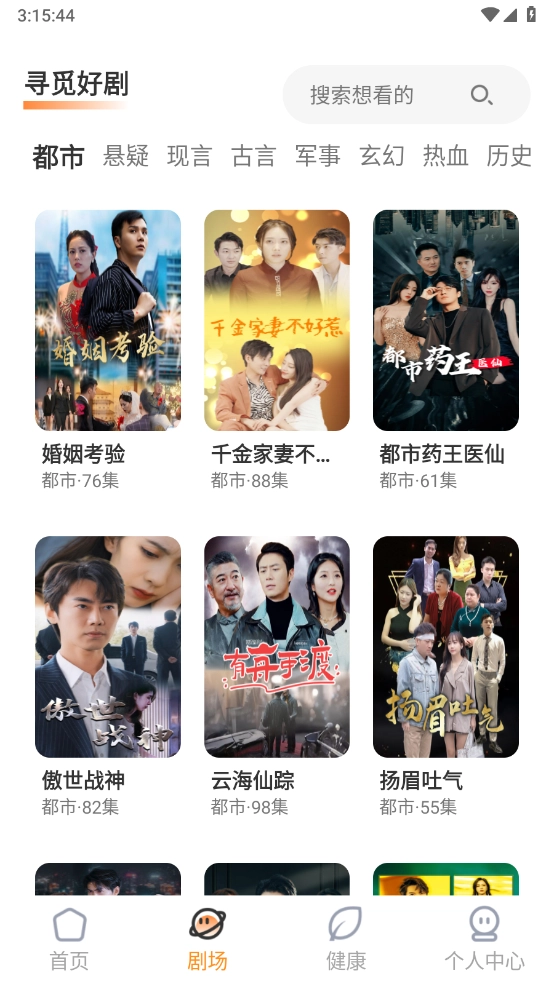Tap the 搜索想看的 search field
Screen dimensions: 554x984
[406, 95]
